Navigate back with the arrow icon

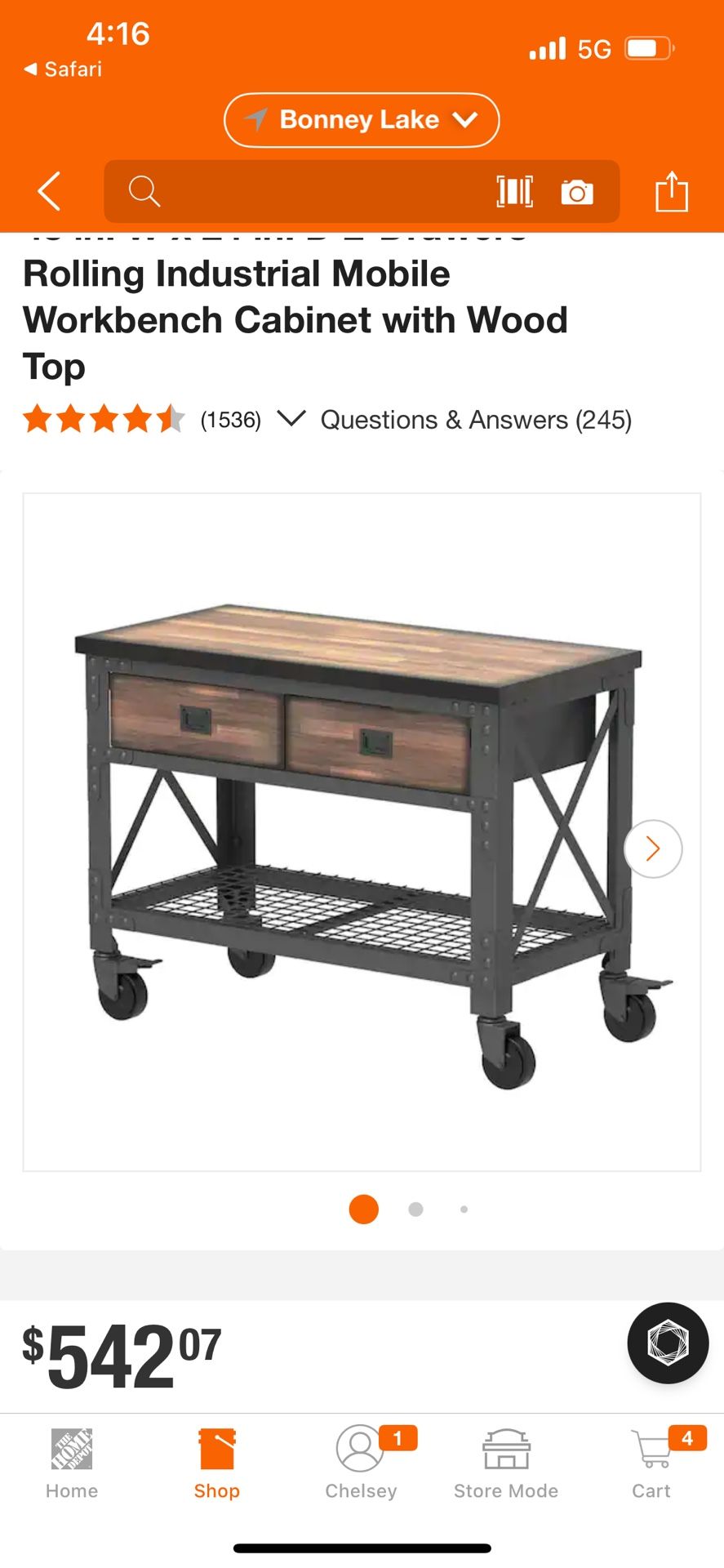pos(48,192)
